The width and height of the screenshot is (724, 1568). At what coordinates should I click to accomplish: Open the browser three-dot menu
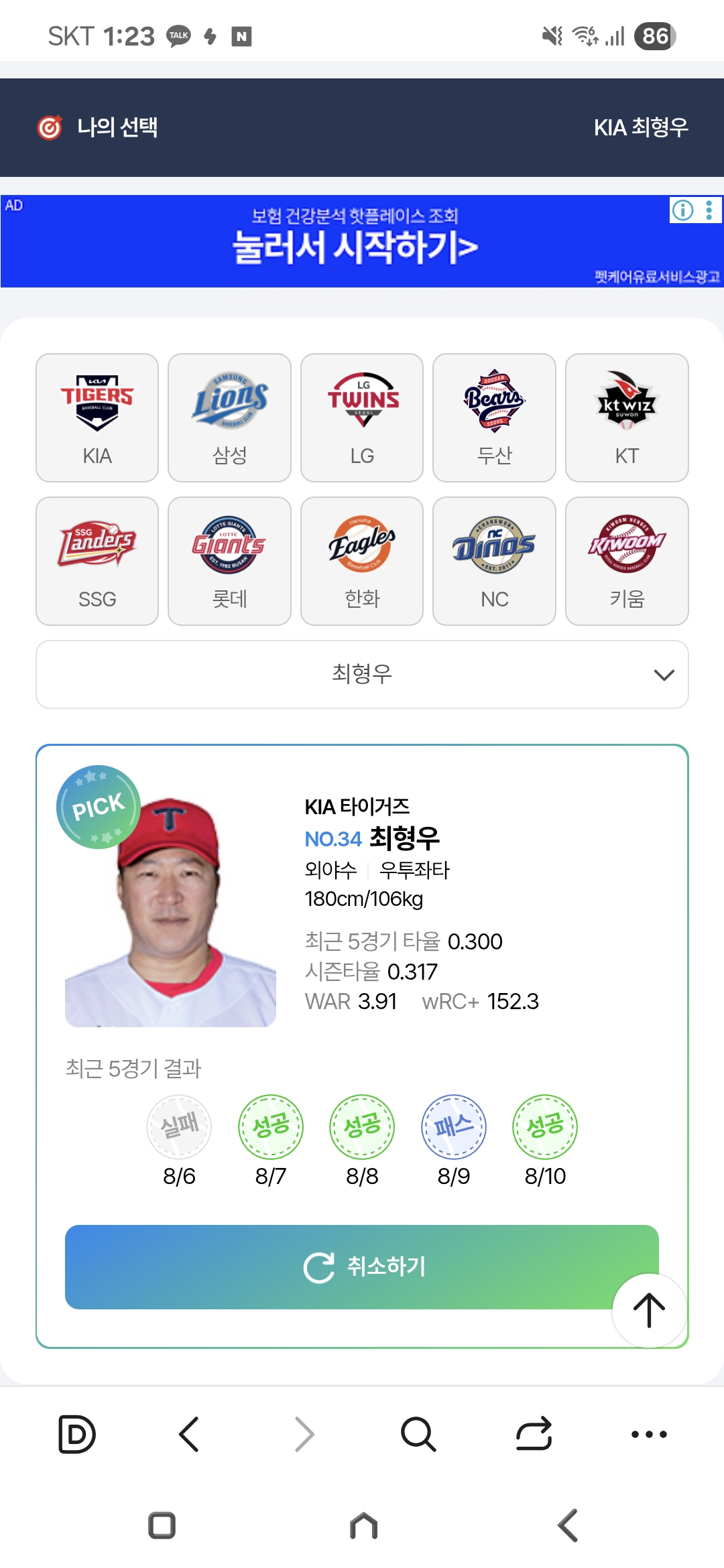point(649,1435)
